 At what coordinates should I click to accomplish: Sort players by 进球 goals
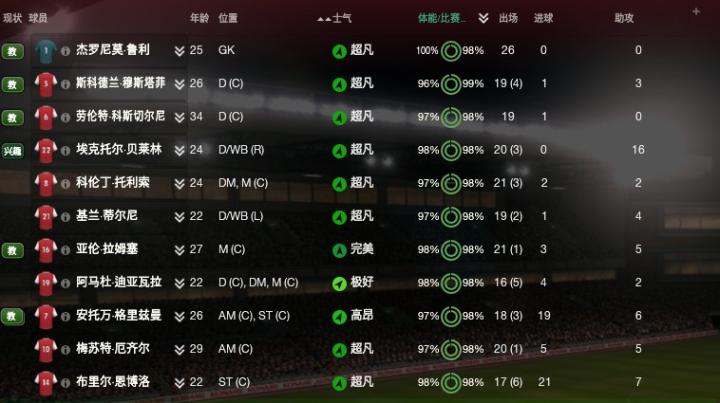[x=543, y=18]
